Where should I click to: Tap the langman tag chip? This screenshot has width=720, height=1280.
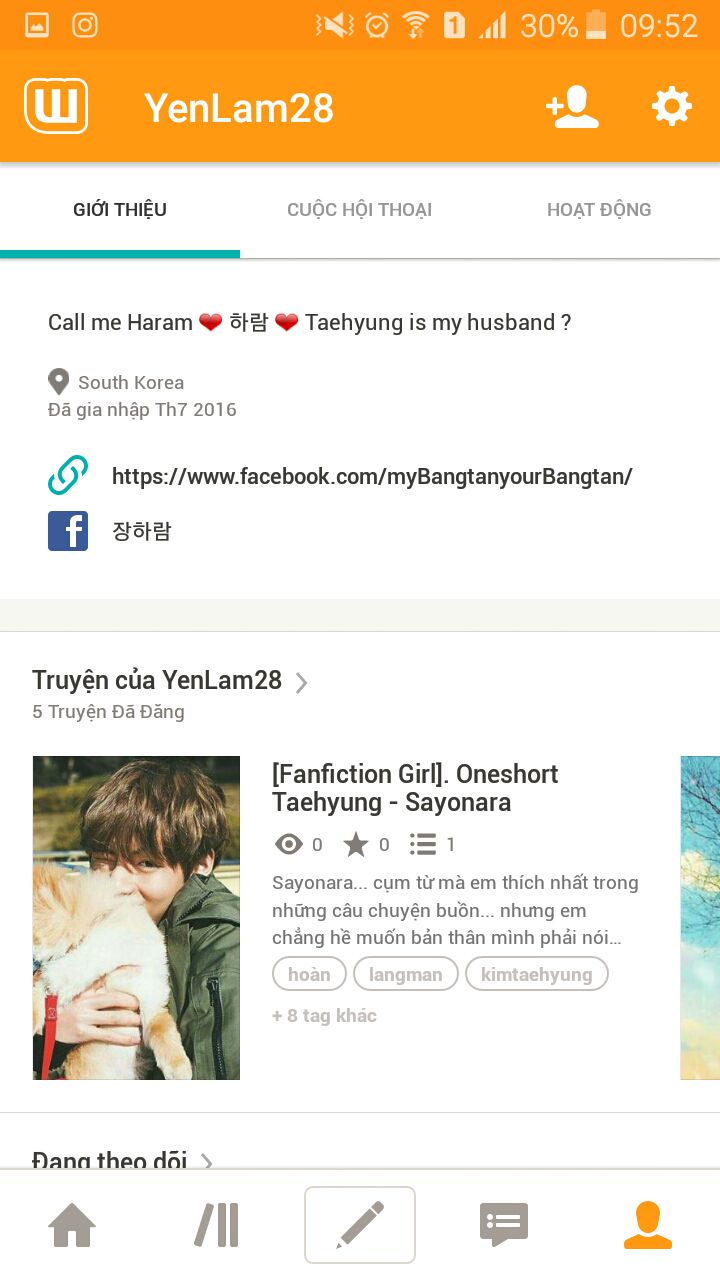click(x=405, y=974)
